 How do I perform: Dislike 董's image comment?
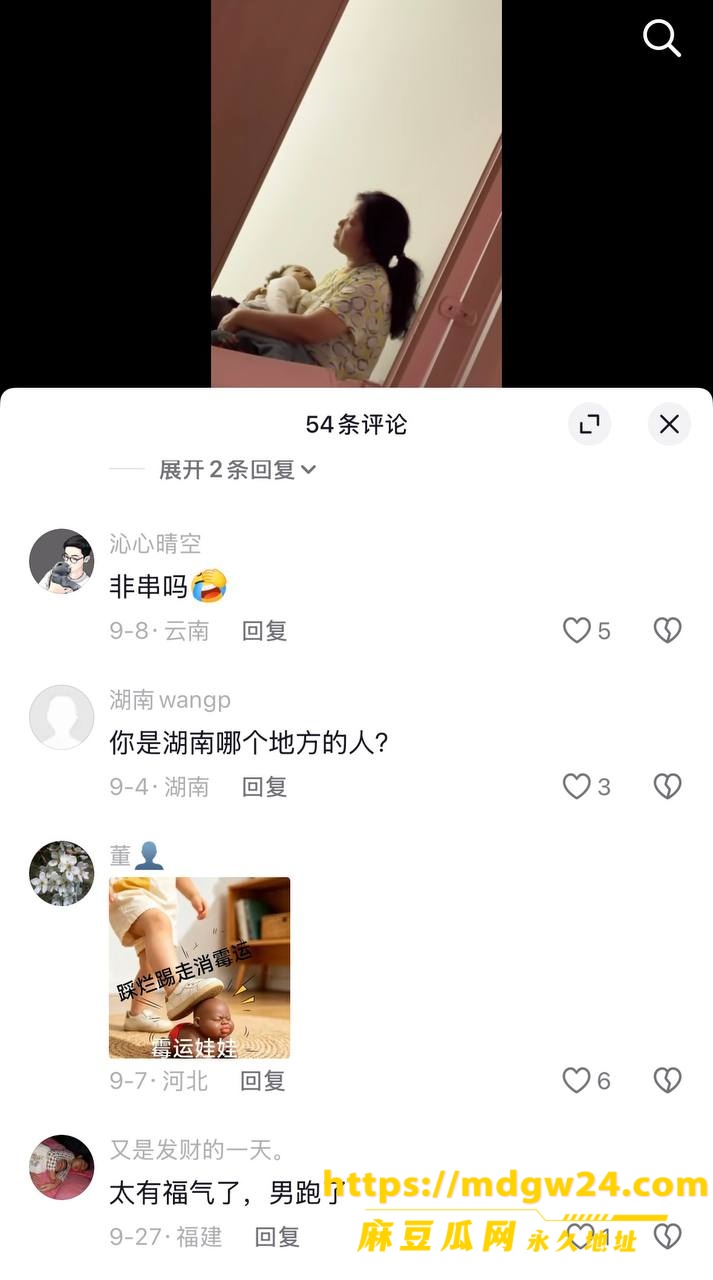tap(667, 1080)
